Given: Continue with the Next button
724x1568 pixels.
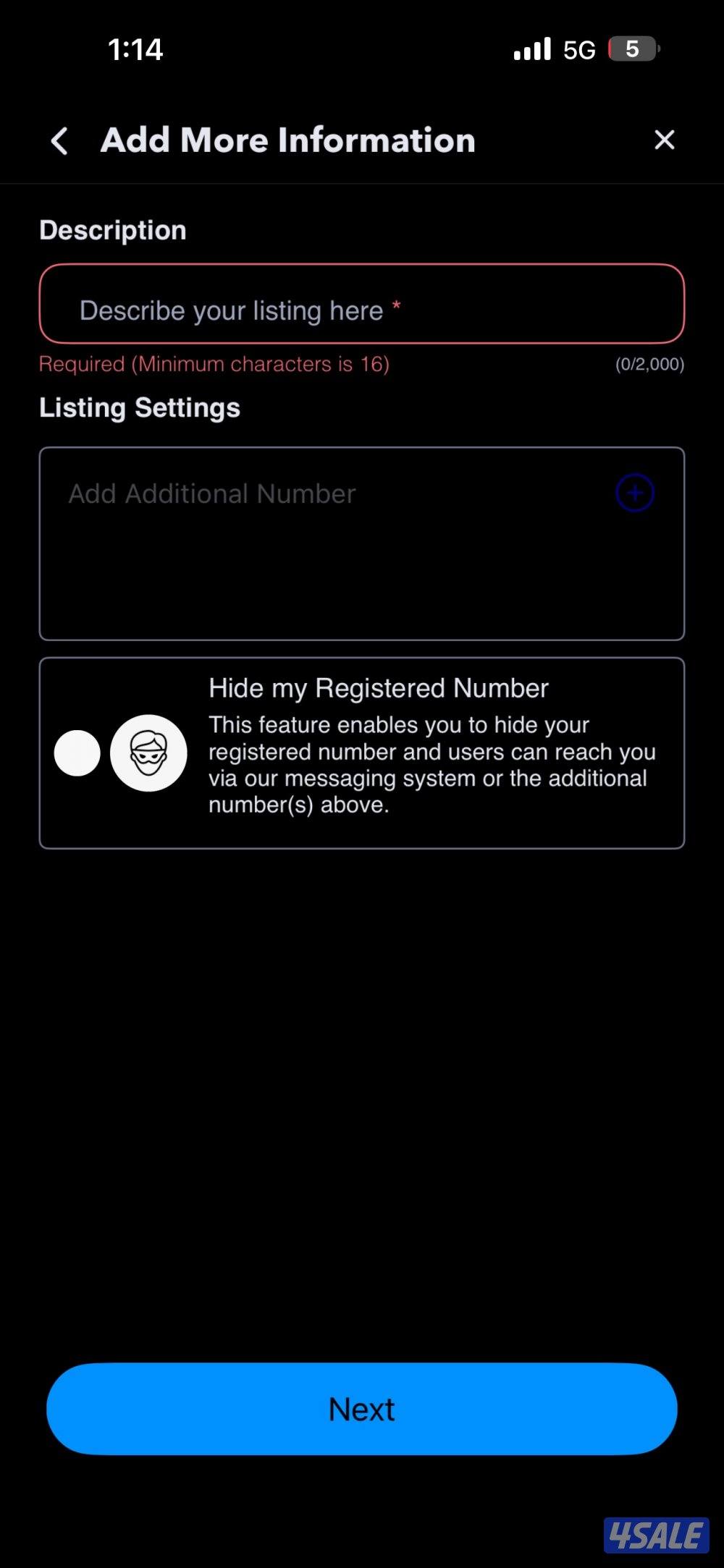Looking at the screenshot, I should (361, 1409).
